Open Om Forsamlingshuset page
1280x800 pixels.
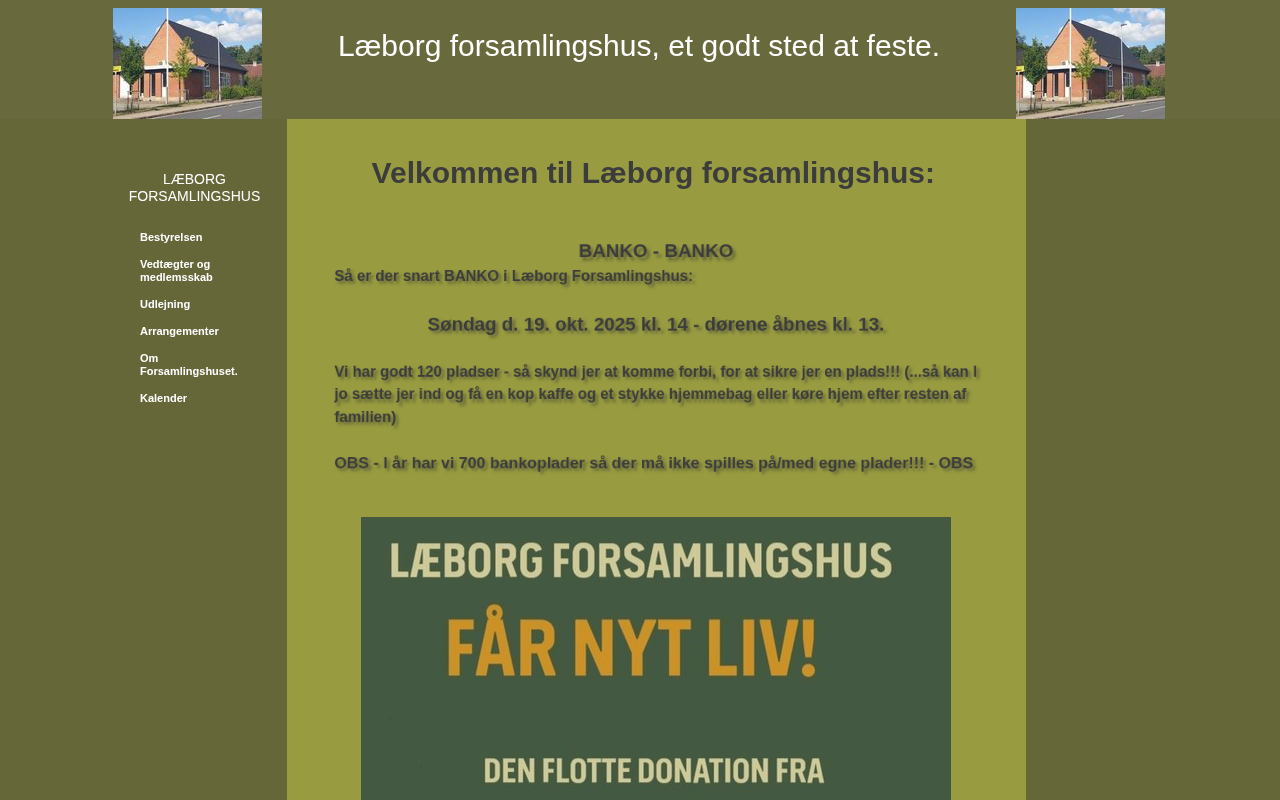188,364
